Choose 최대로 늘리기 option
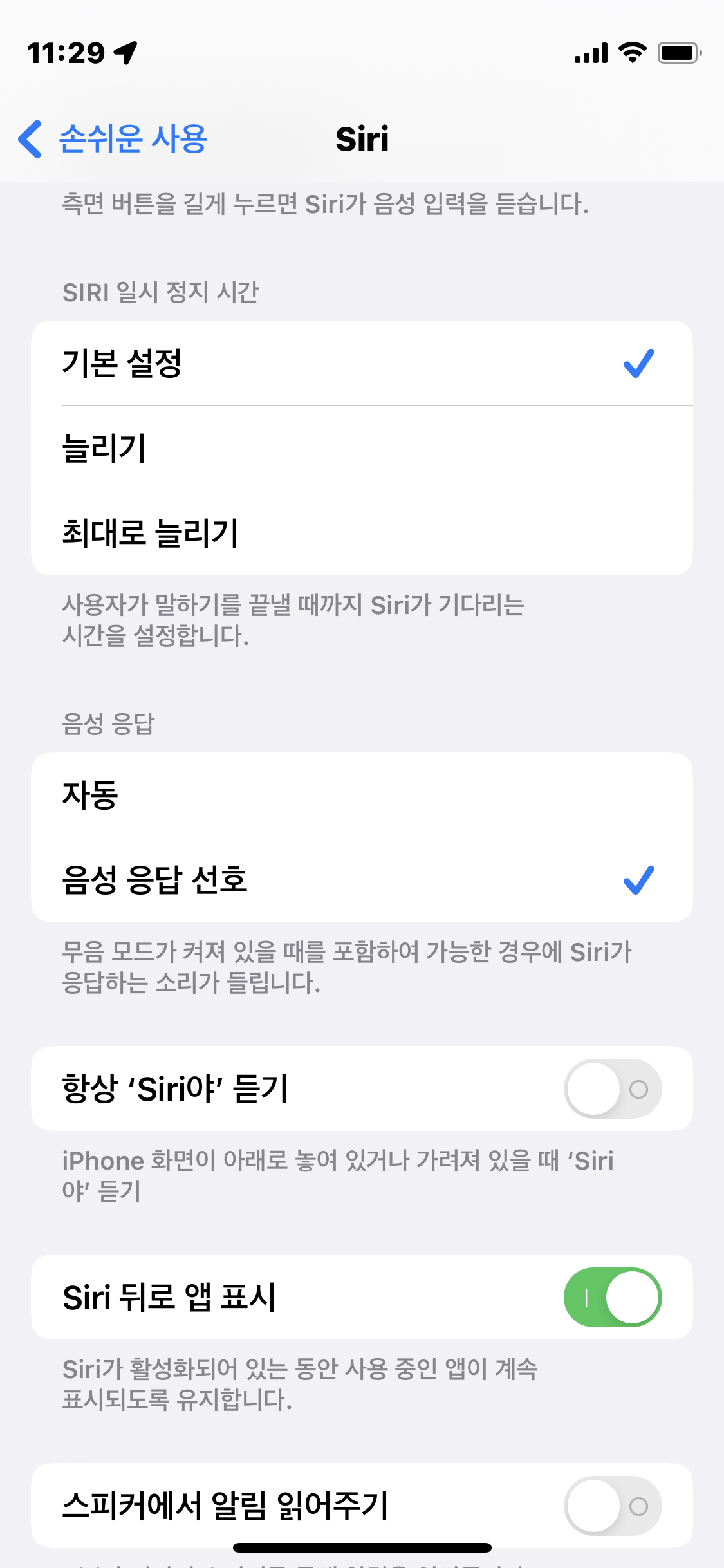The width and height of the screenshot is (724, 1568). point(361,533)
